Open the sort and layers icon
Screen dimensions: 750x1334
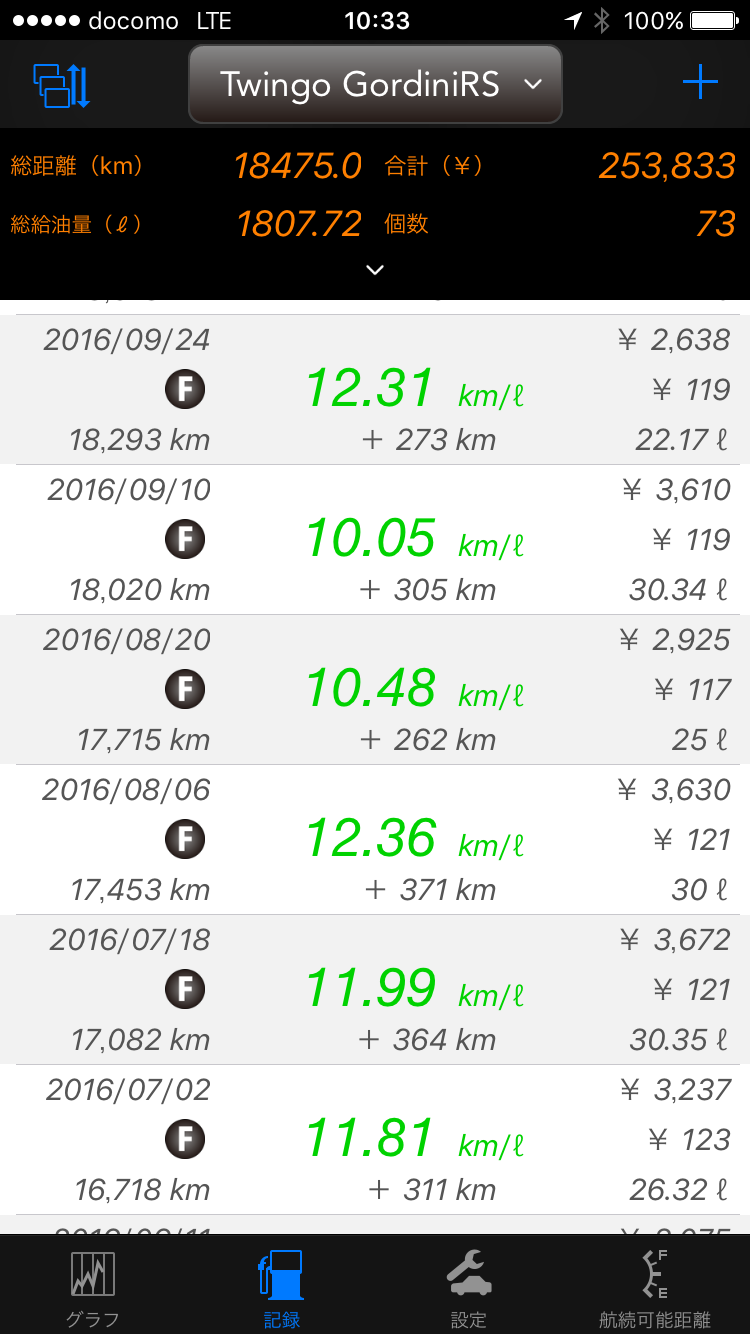click(62, 85)
